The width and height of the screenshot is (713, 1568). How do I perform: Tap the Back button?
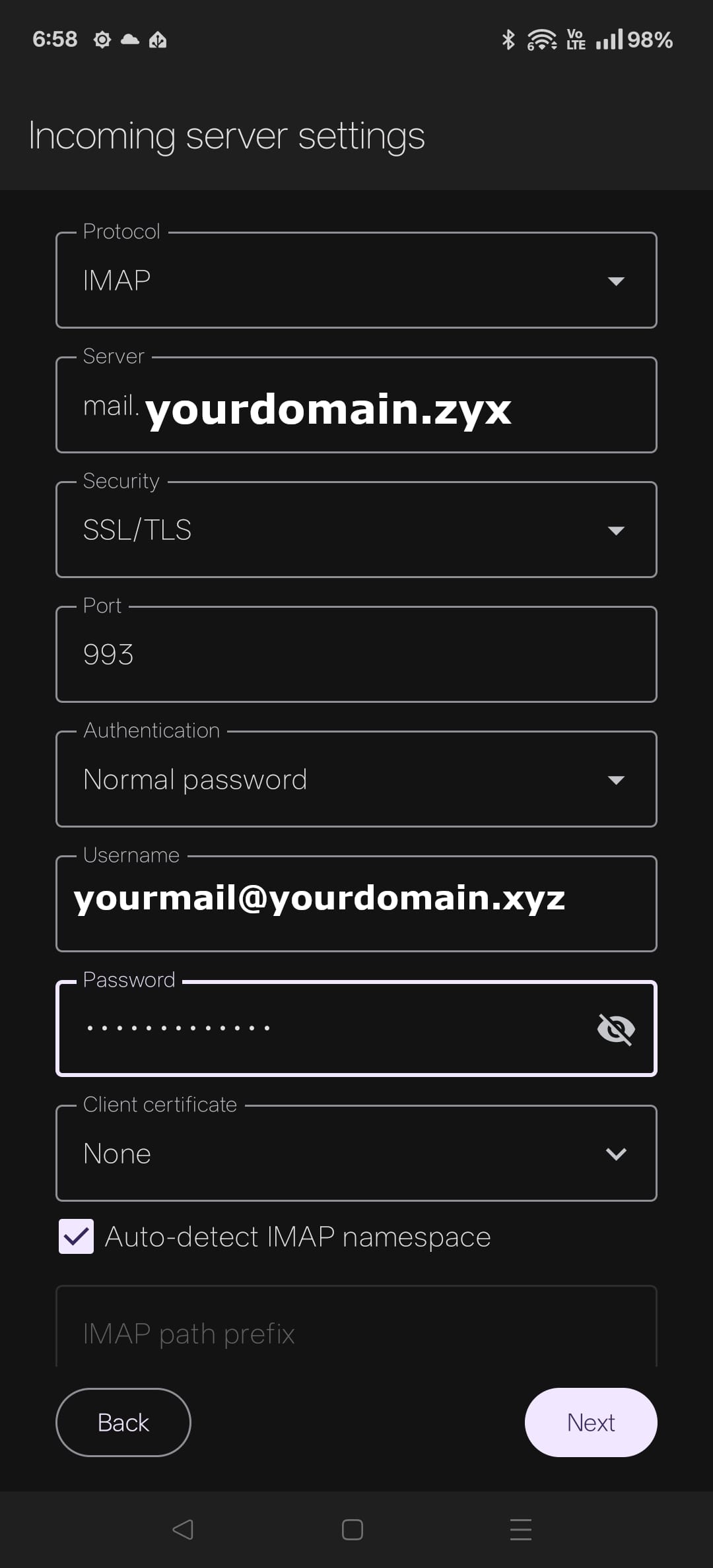point(123,1422)
